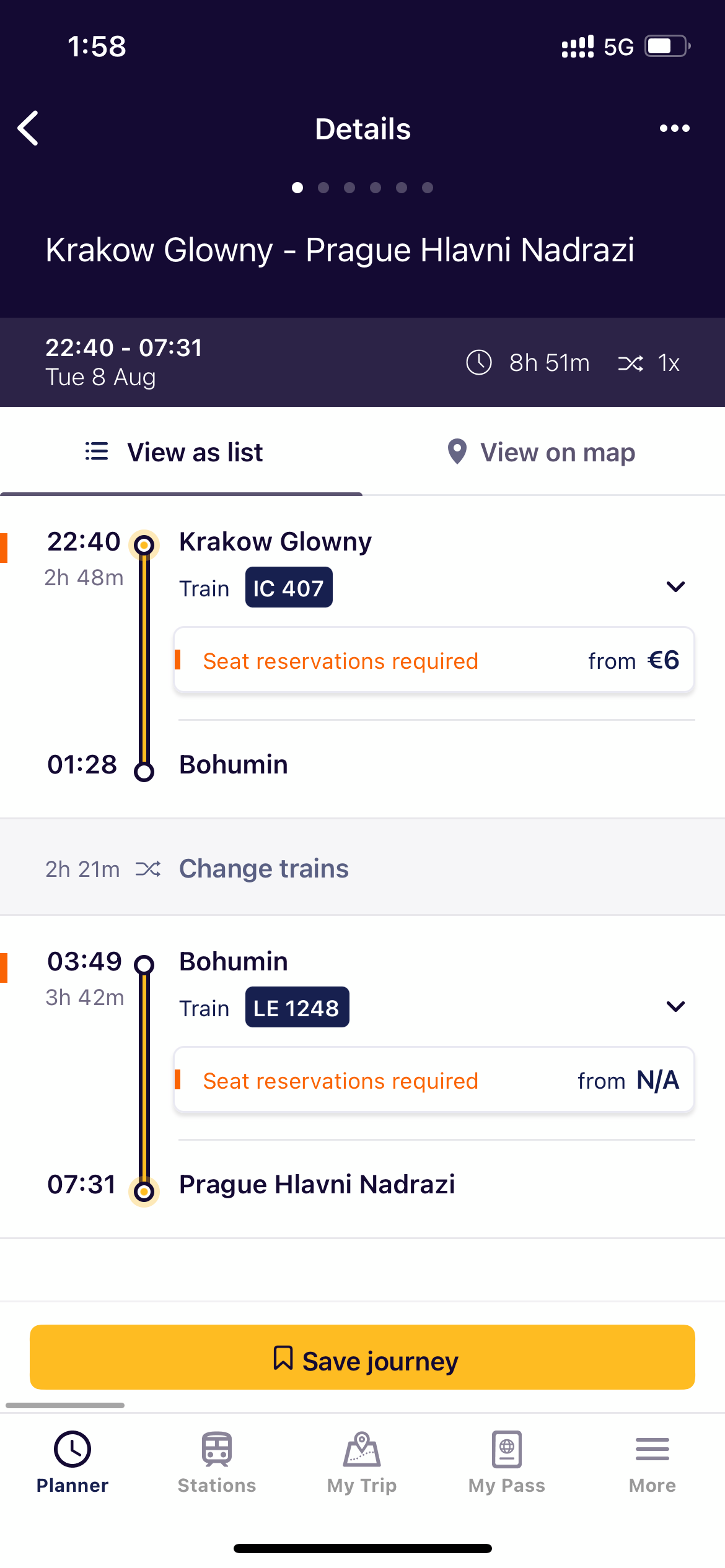This screenshot has height=1568, width=725.
Task: Go to the My Trip tab
Action: [362, 1462]
